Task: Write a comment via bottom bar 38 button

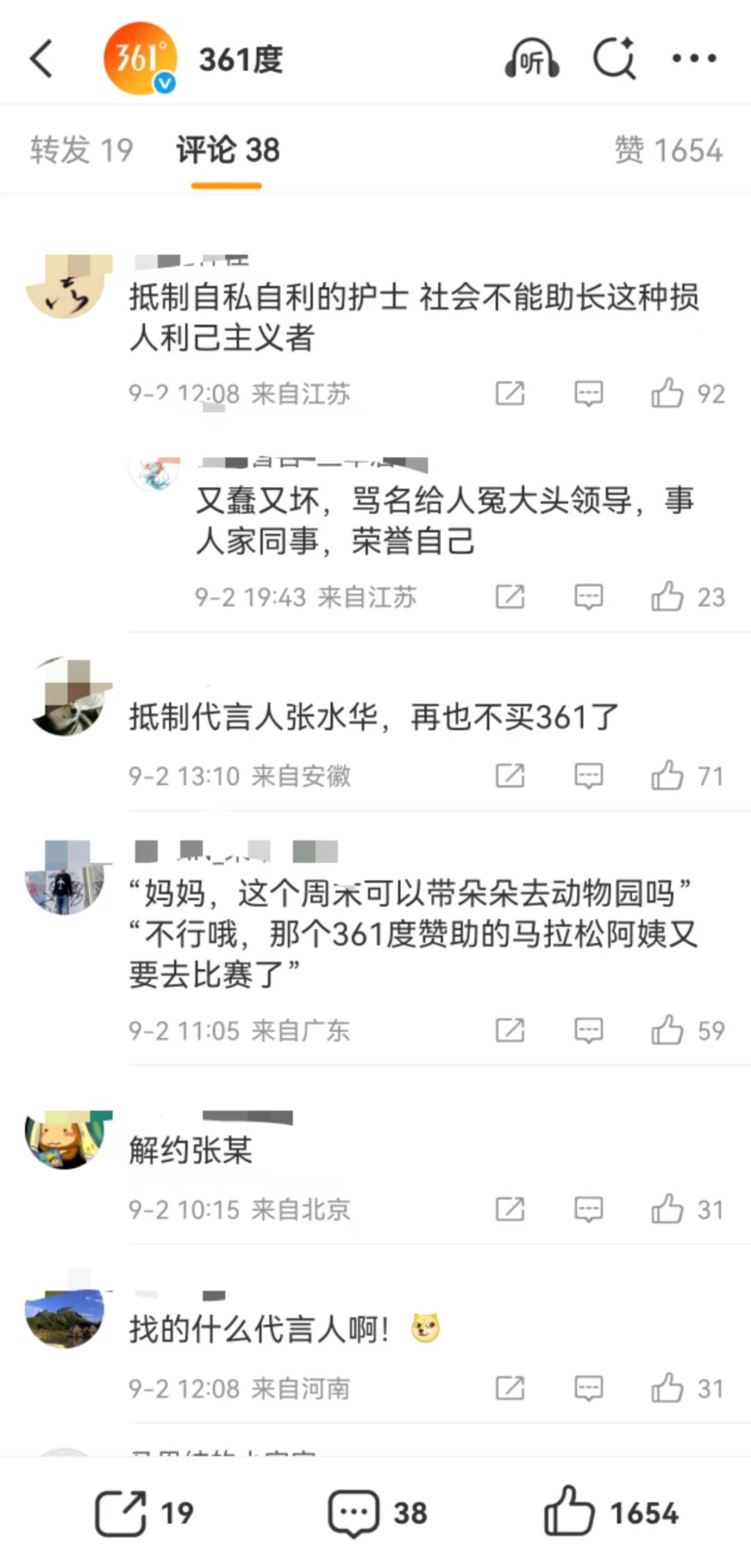Action: tap(377, 1512)
